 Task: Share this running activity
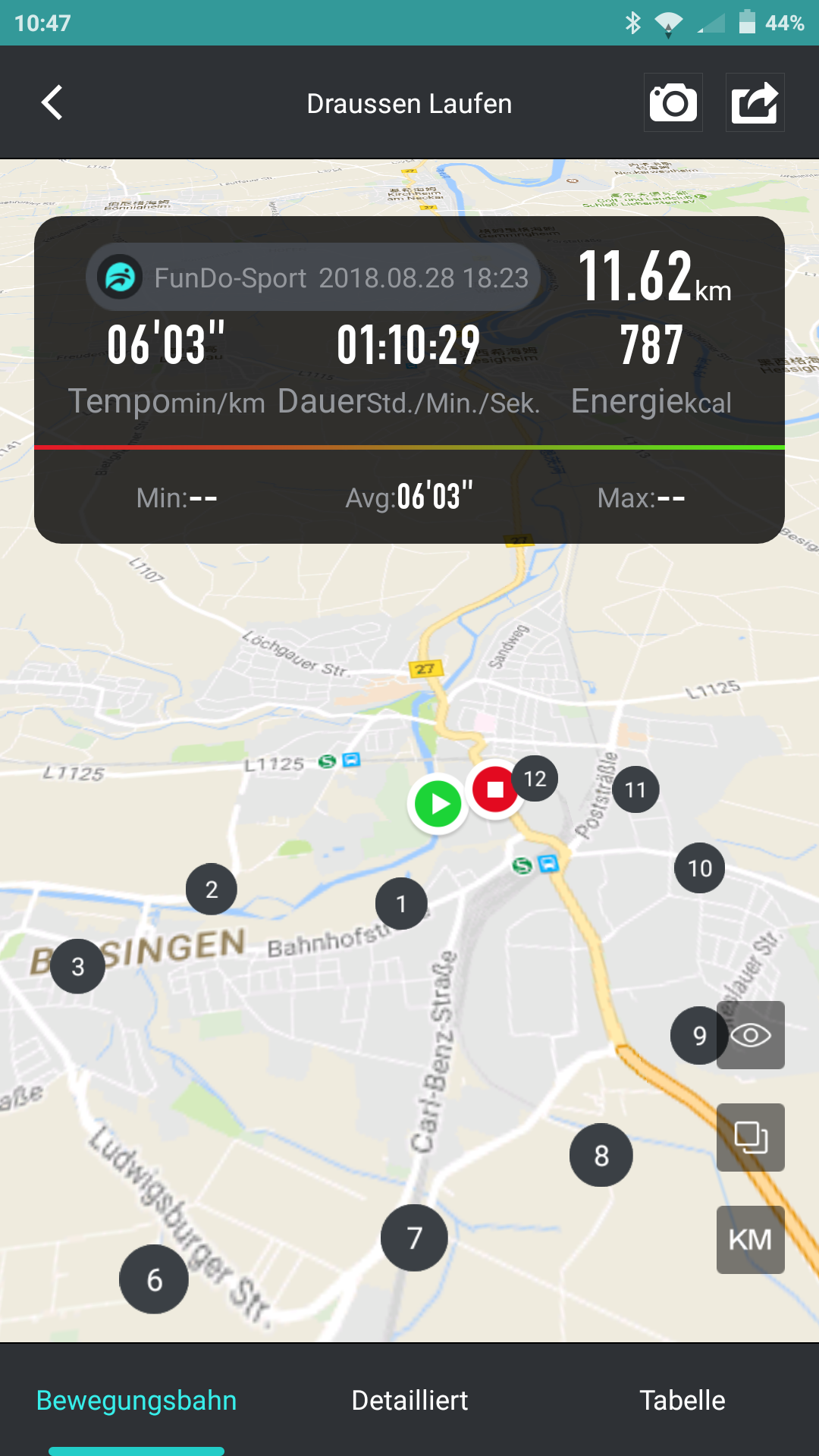click(755, 102)
